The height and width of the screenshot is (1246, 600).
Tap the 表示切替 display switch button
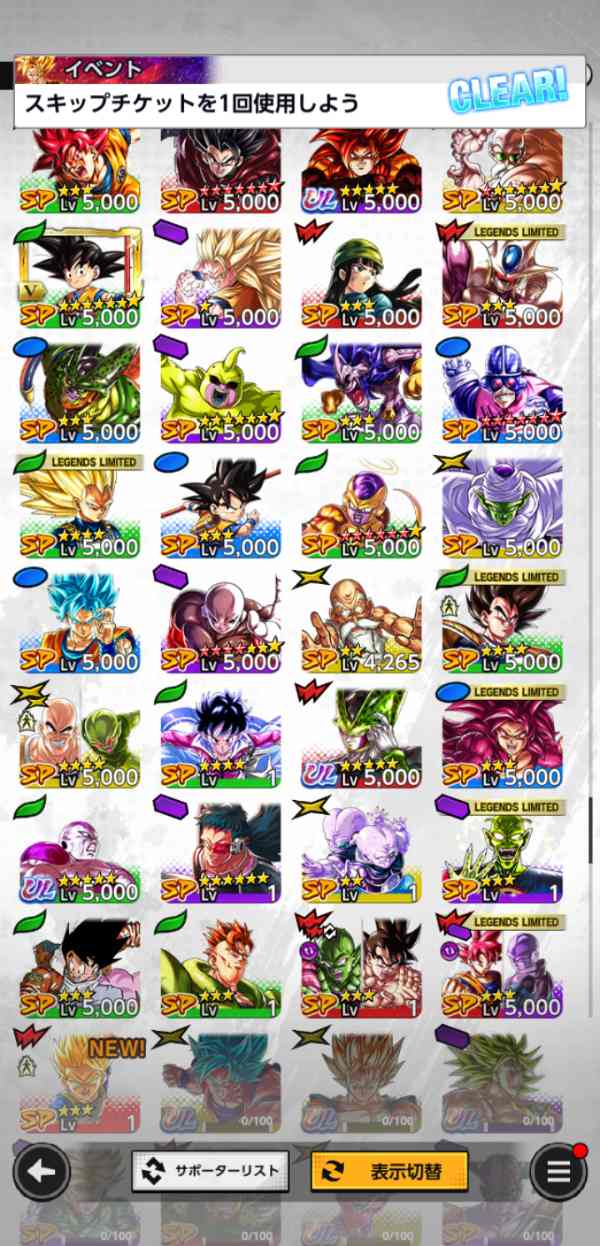(389, 1171)
